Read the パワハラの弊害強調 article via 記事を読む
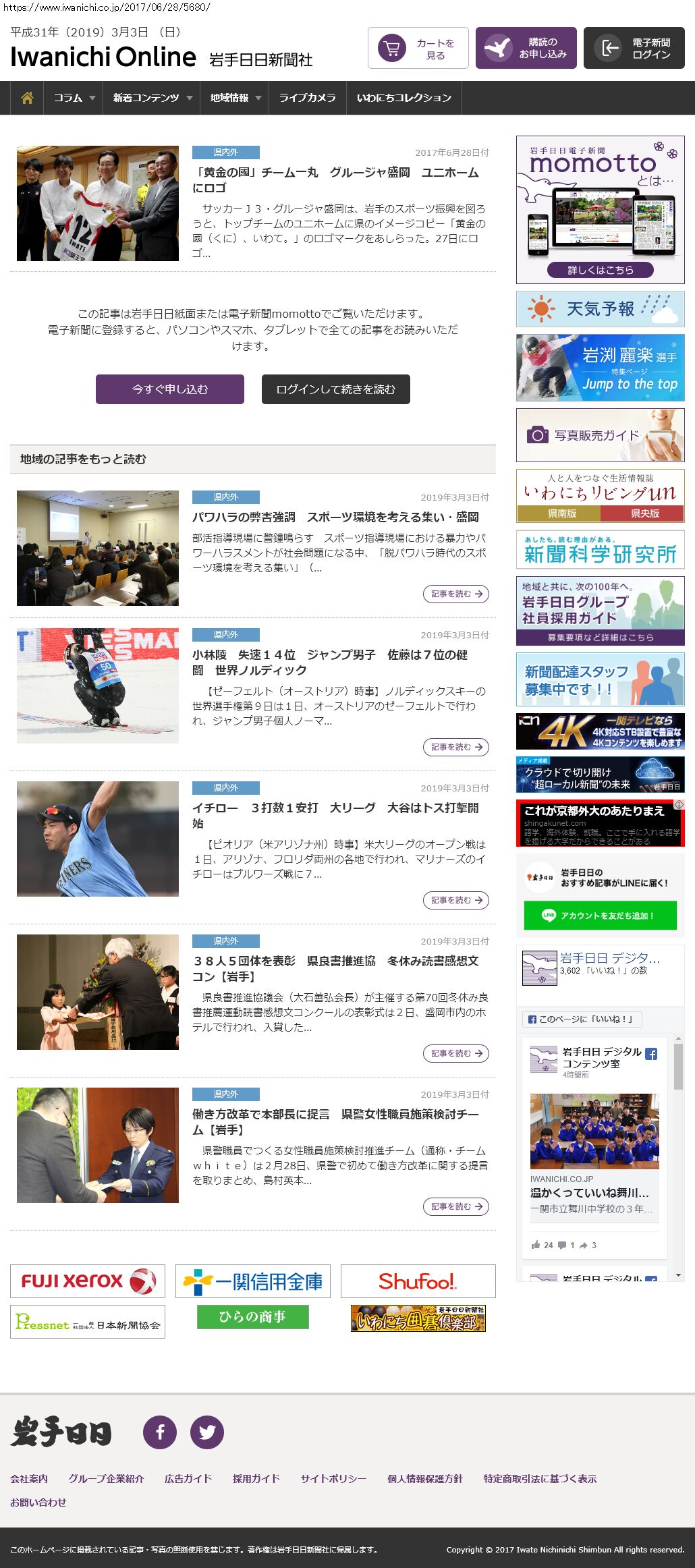Screen dimensions: 695x1568 pos(456,594)
